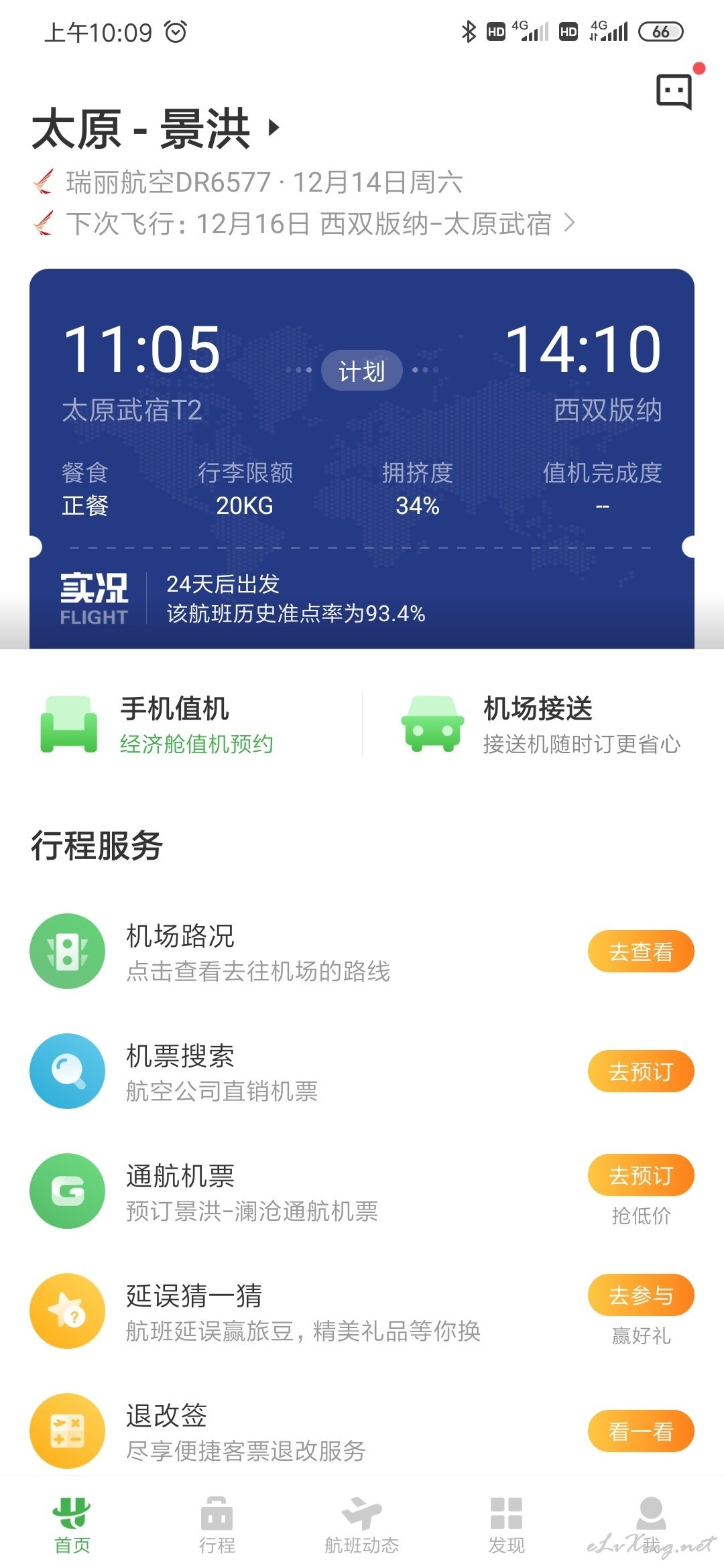Tap 去预订 next to 机票搜索
The width and height of the screenshot is (724, 1568).
click(x=641, y=1071)
